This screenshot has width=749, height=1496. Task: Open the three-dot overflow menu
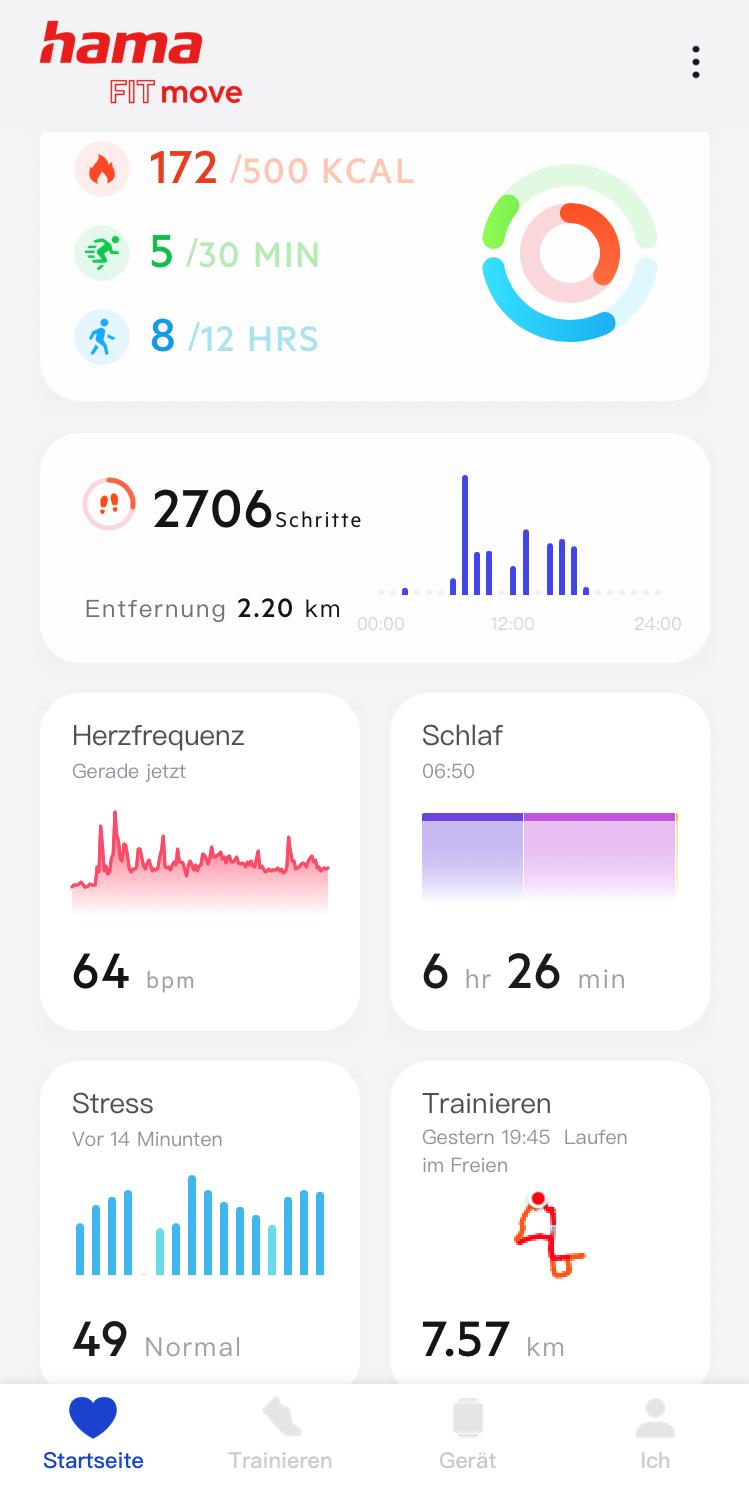tap(695, 62)
